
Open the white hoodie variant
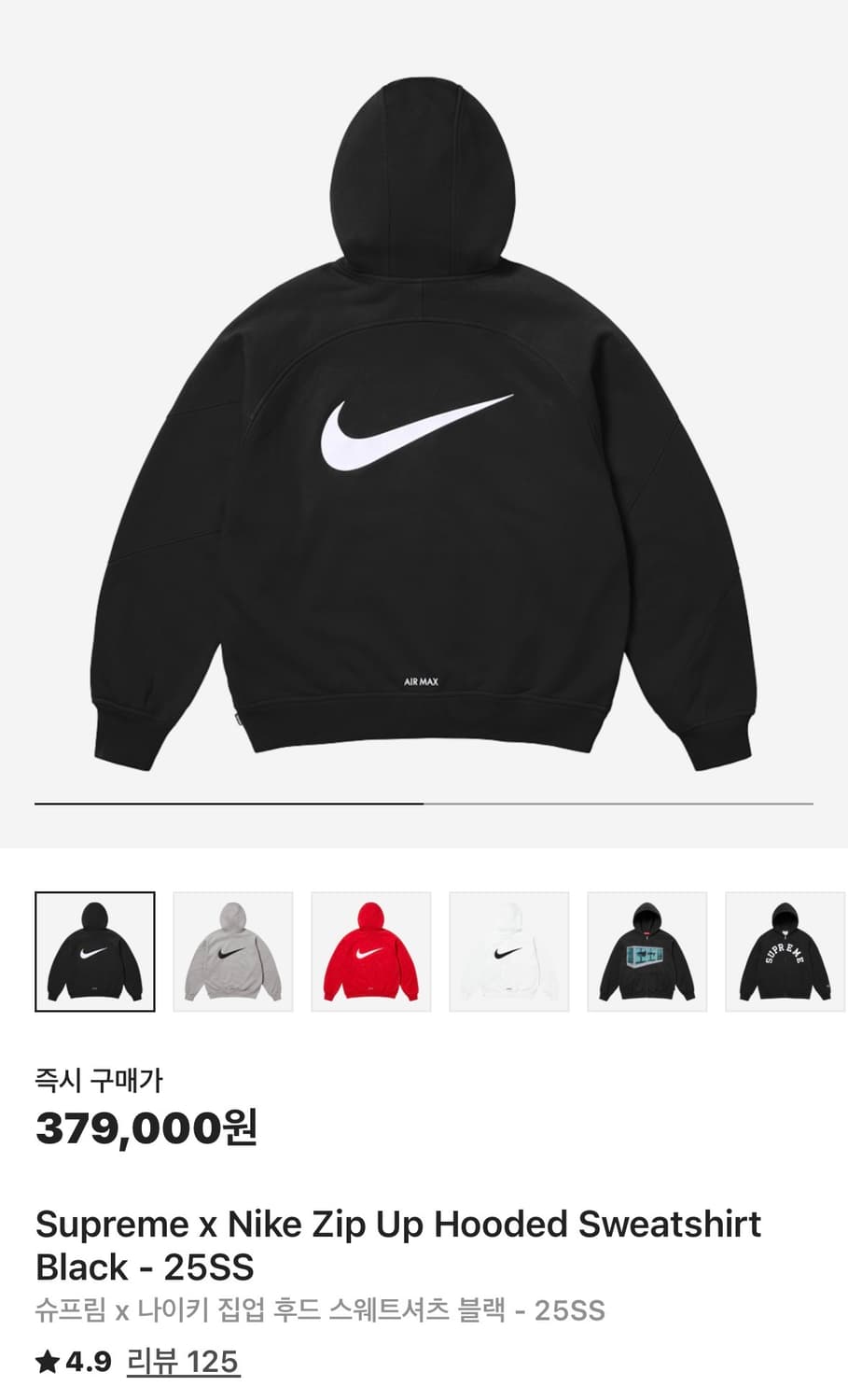[509, 952]
